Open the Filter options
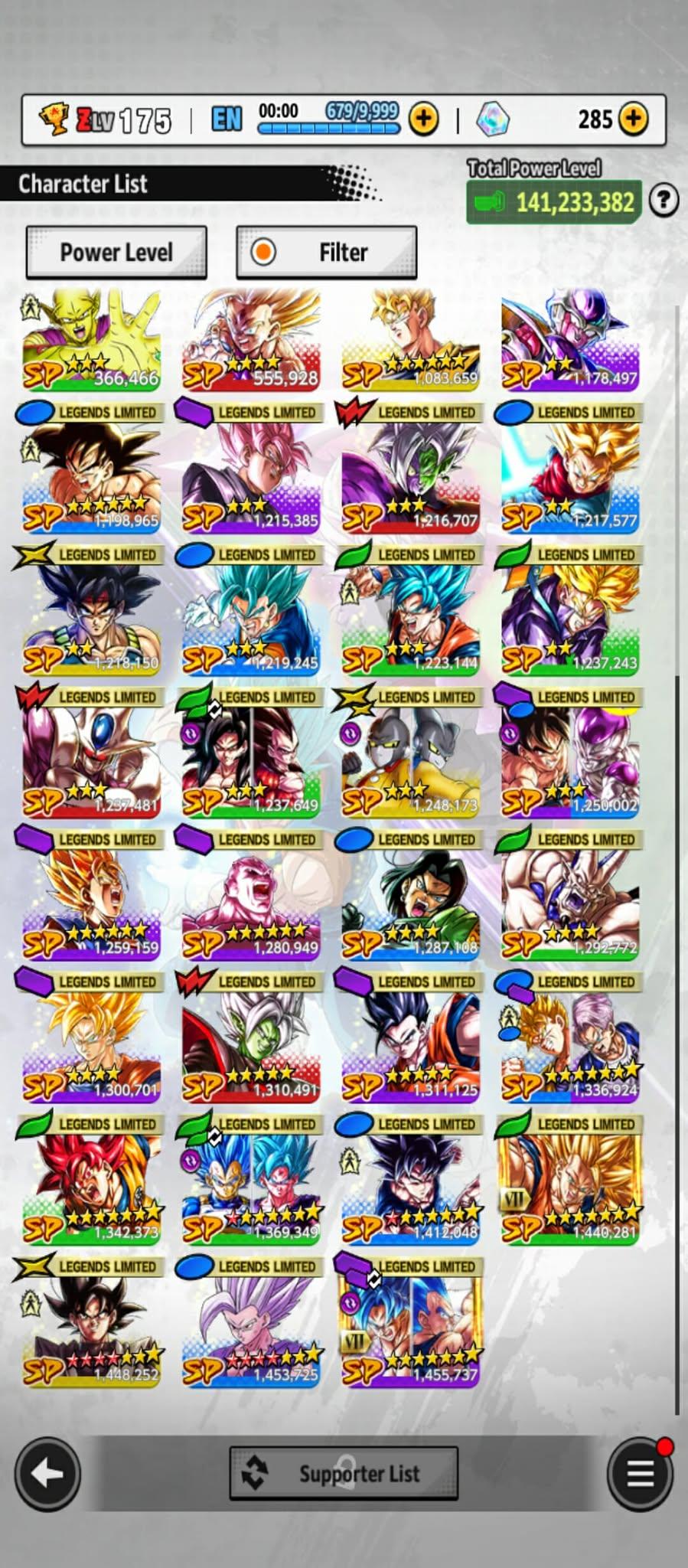Viewport: 688px width, 1568px height. pyautogui.click(x=327, y=252)
